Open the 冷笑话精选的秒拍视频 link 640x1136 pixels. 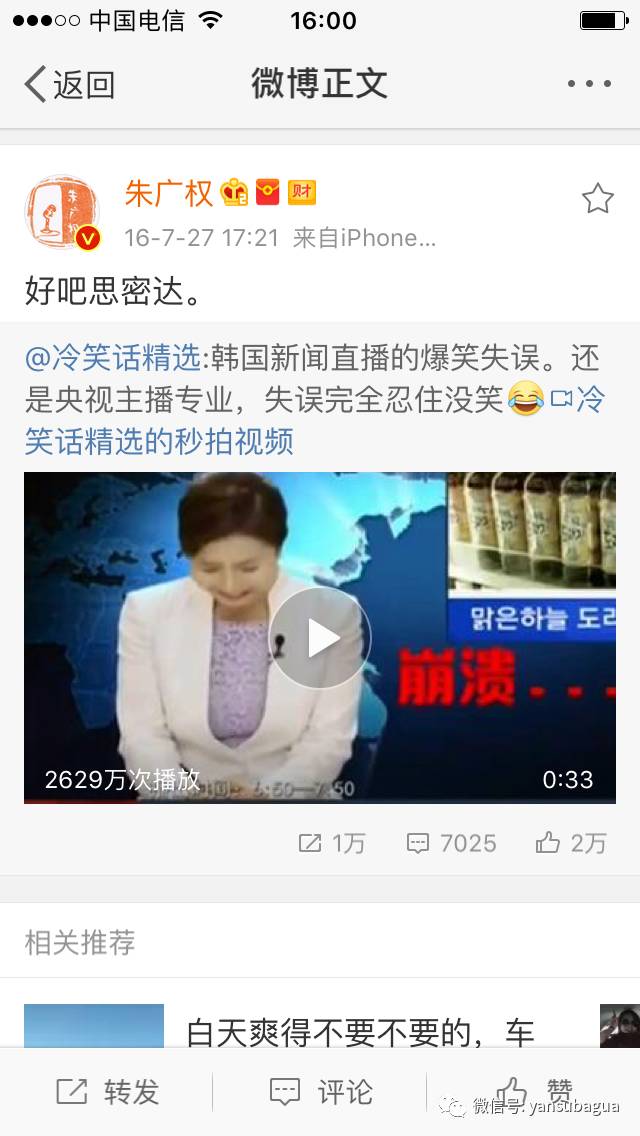160,440
